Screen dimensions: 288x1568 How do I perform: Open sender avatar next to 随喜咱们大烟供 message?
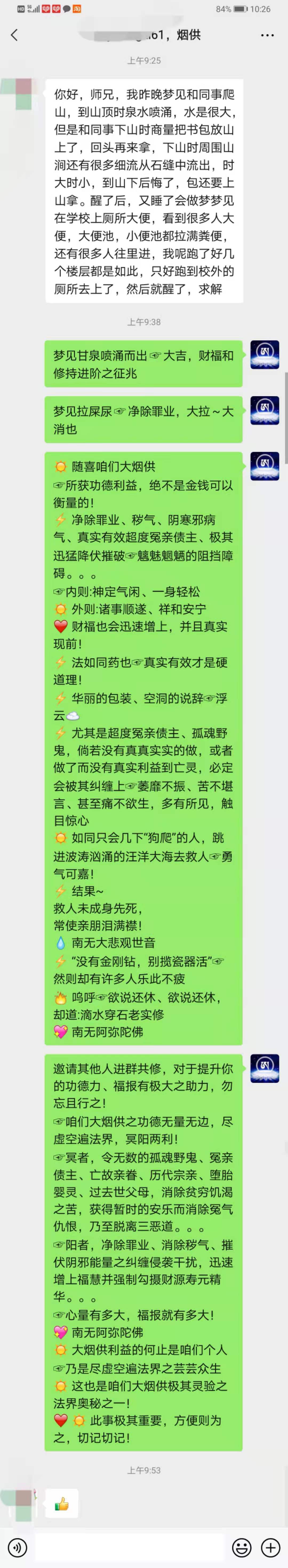[265, 467]
